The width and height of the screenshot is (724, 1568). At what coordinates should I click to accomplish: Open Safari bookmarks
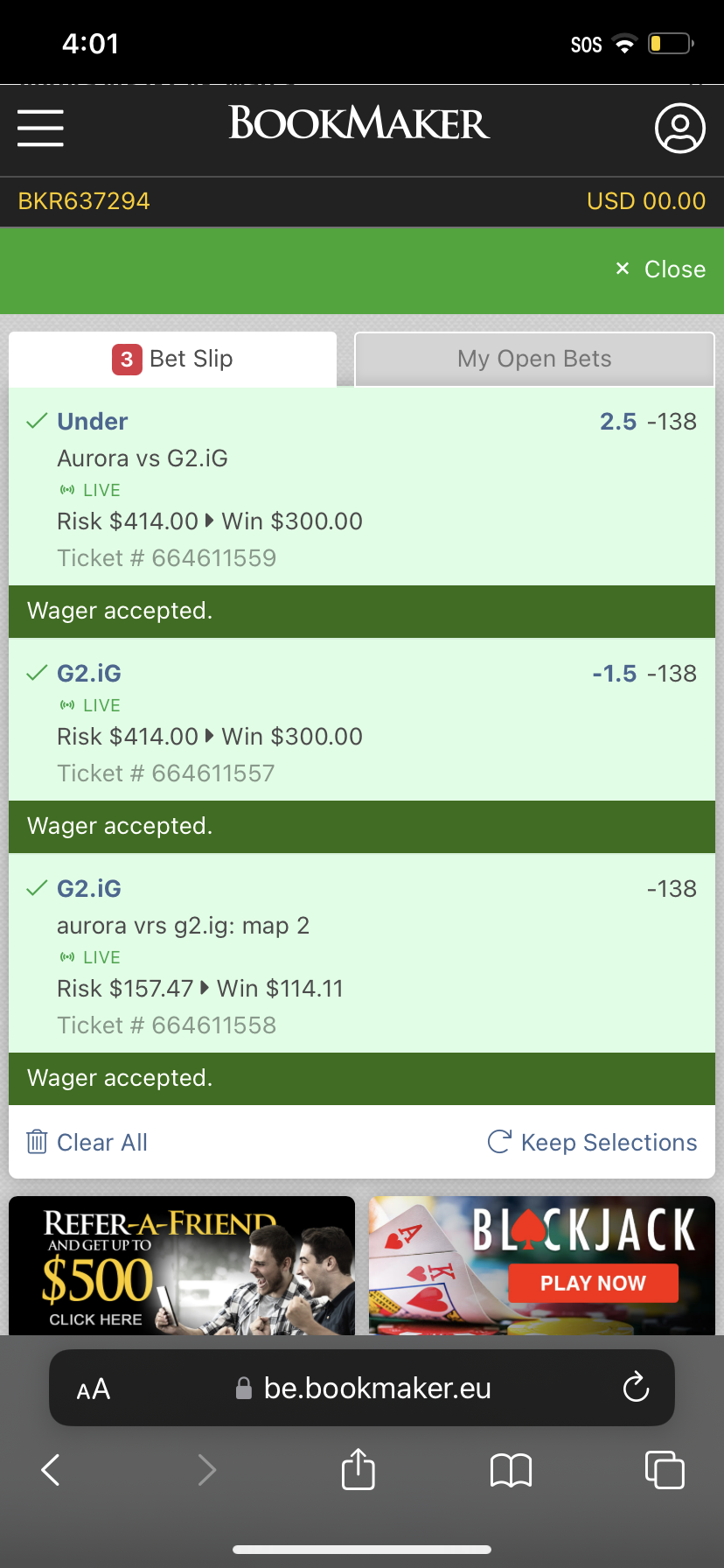point(512,1470)
